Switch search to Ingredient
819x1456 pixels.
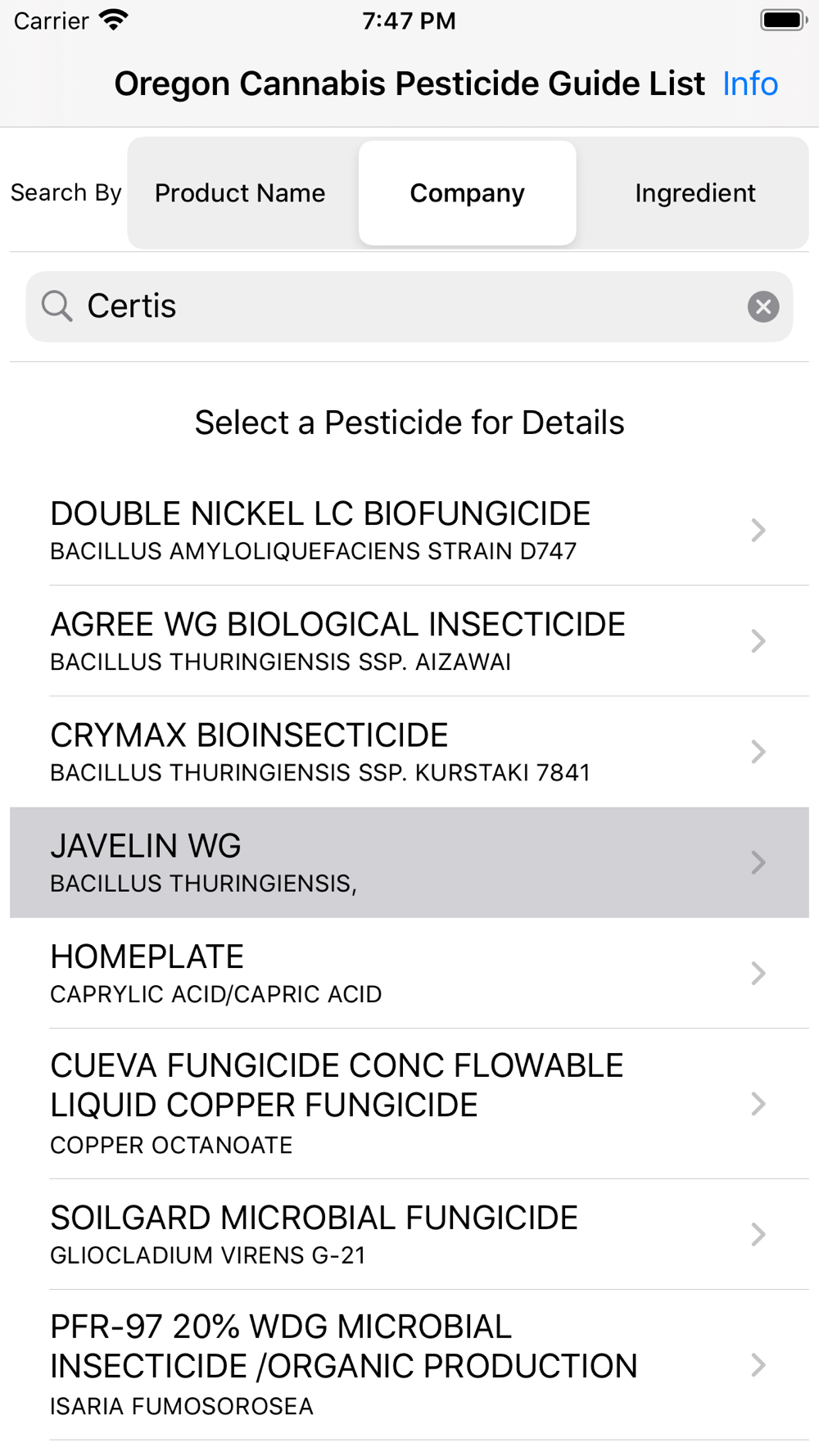695,193
